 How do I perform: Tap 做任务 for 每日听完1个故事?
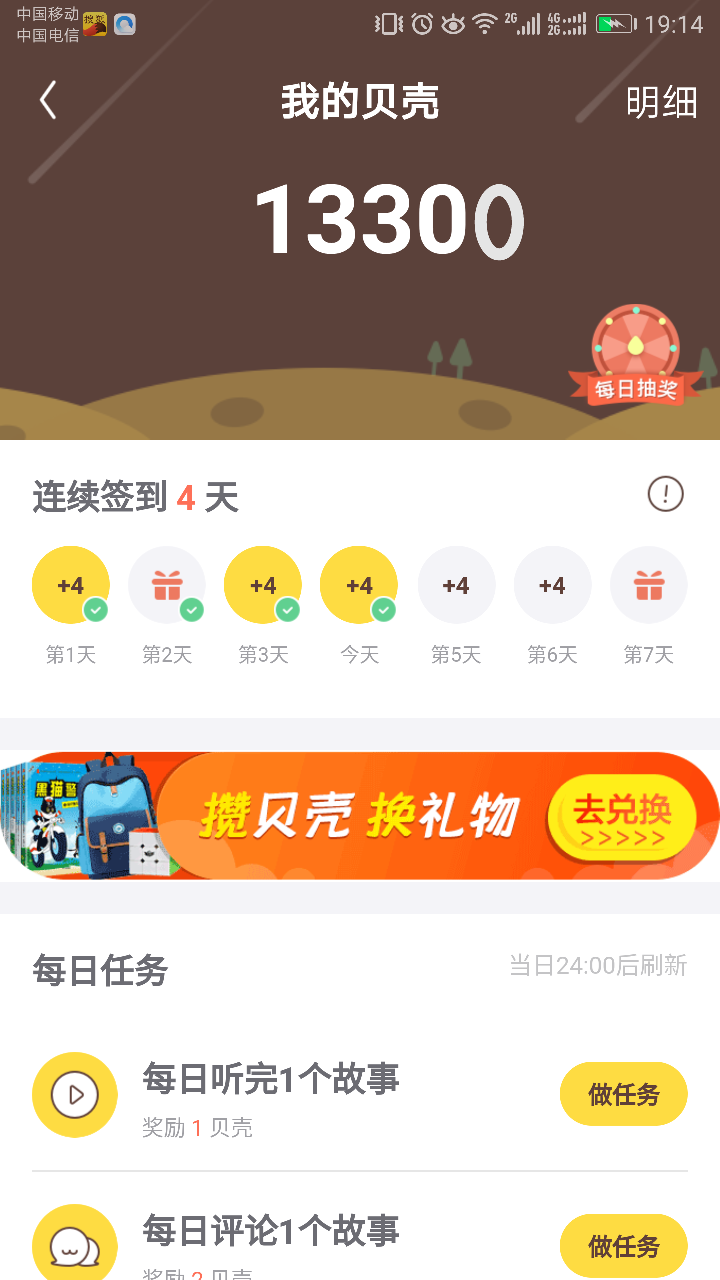click(623, 1094)
